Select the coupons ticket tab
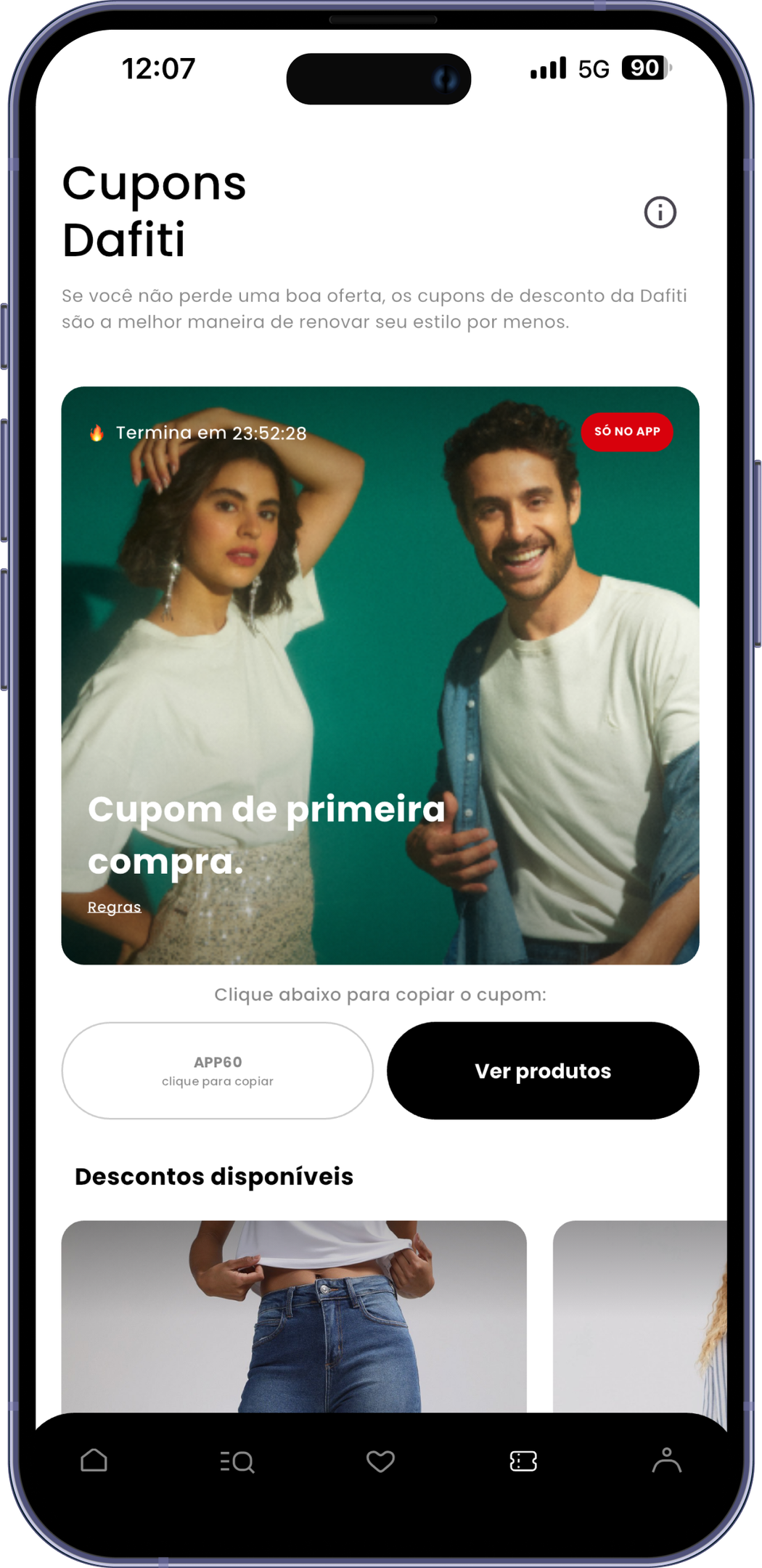Screen dimensions: 762x1568 coord(523,1461)
